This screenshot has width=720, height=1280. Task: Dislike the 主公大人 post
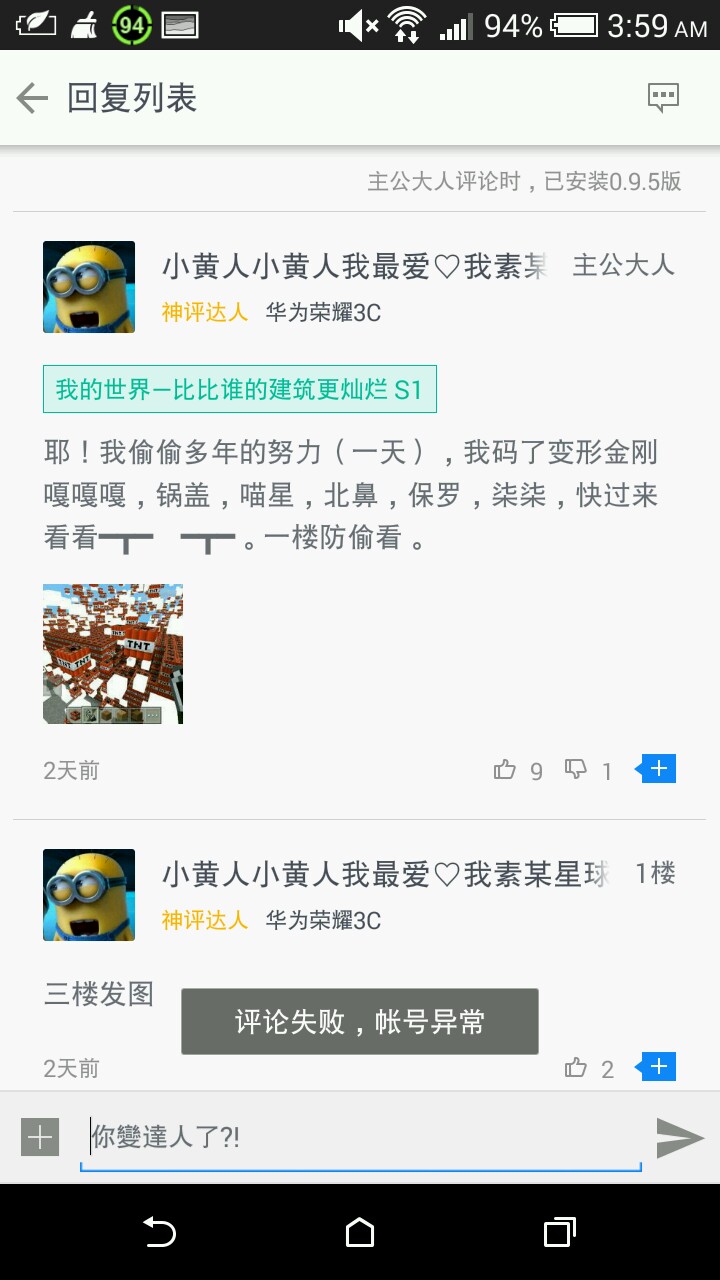pos(576,770)
